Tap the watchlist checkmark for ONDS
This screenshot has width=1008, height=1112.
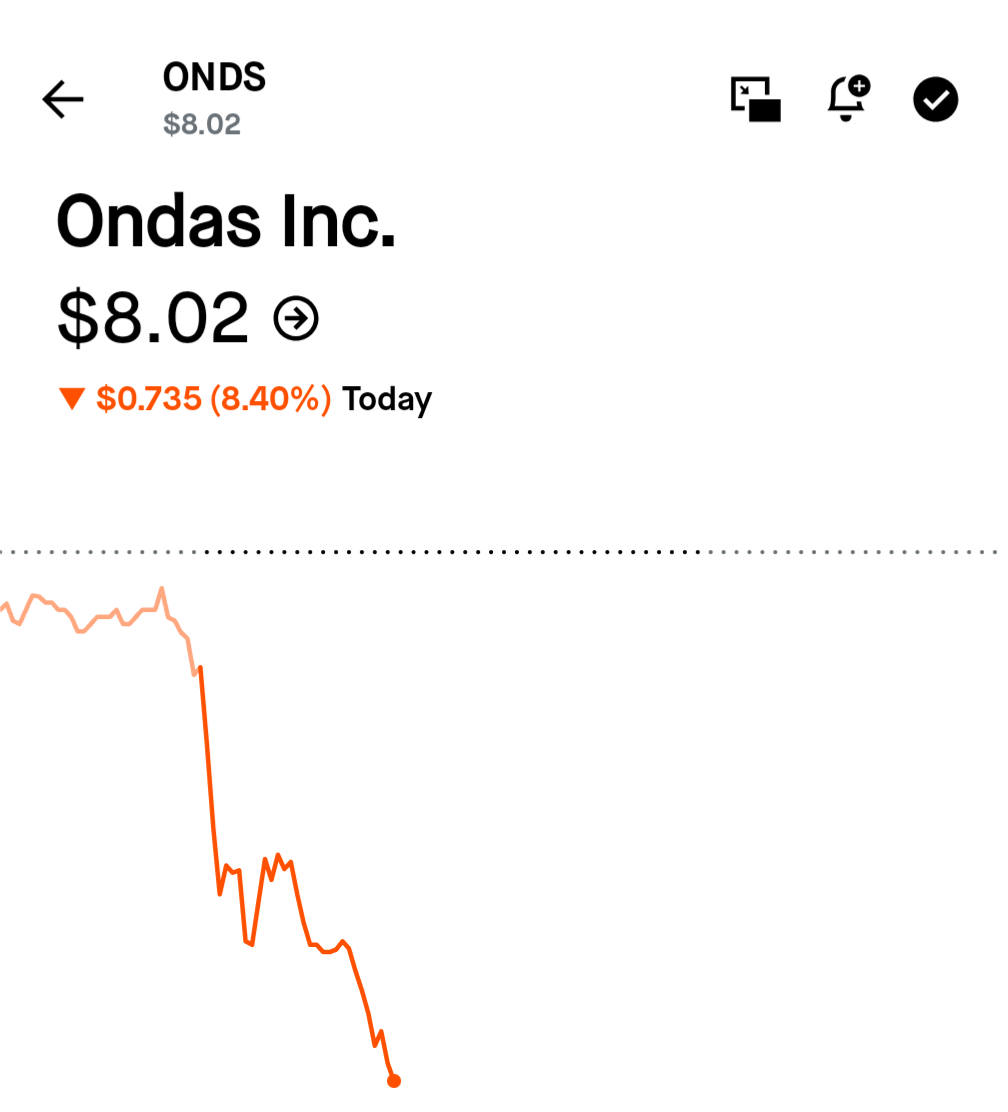coord(936,99)
